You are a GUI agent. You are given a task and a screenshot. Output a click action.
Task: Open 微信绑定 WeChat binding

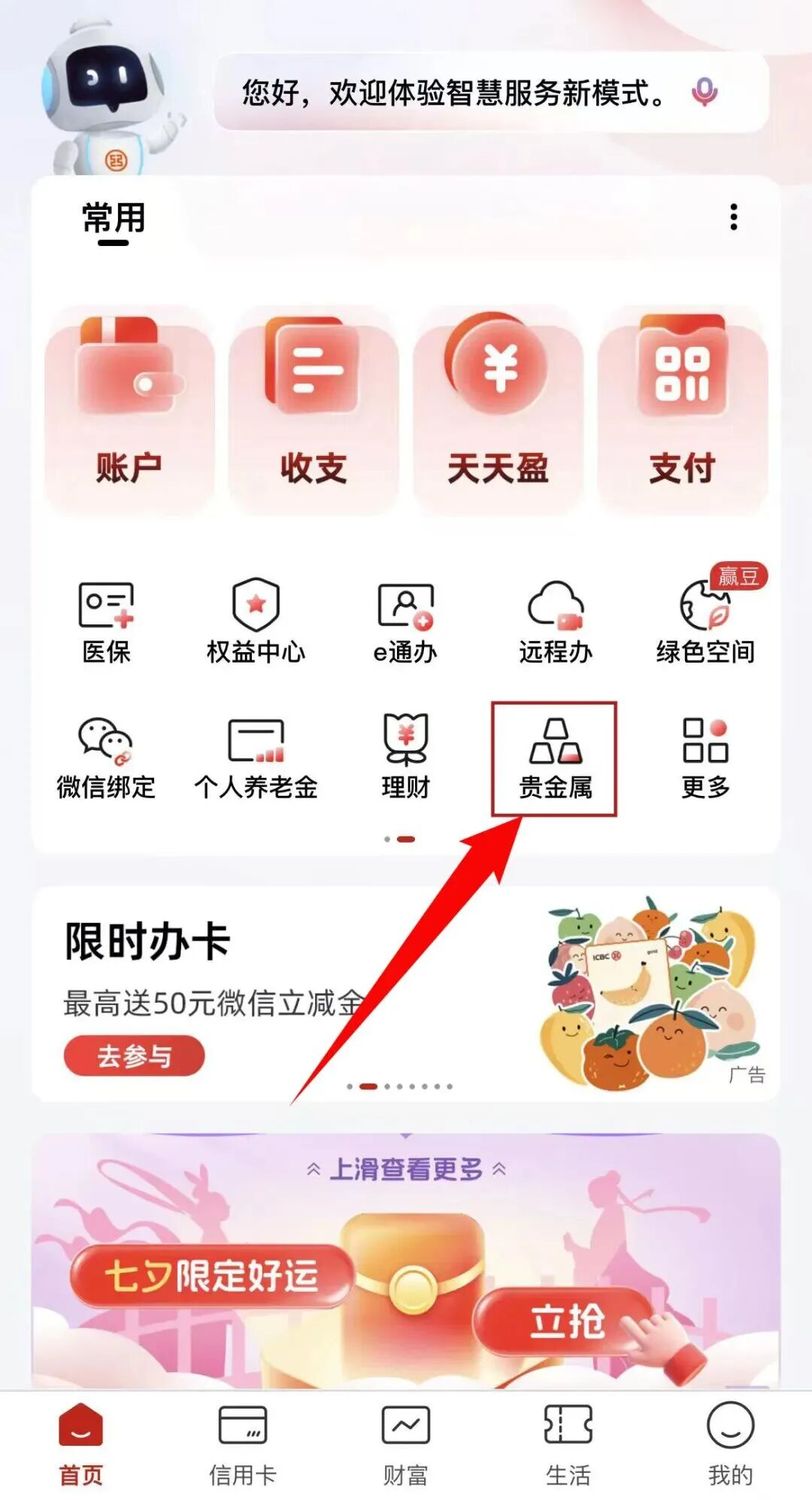(106, 758)
